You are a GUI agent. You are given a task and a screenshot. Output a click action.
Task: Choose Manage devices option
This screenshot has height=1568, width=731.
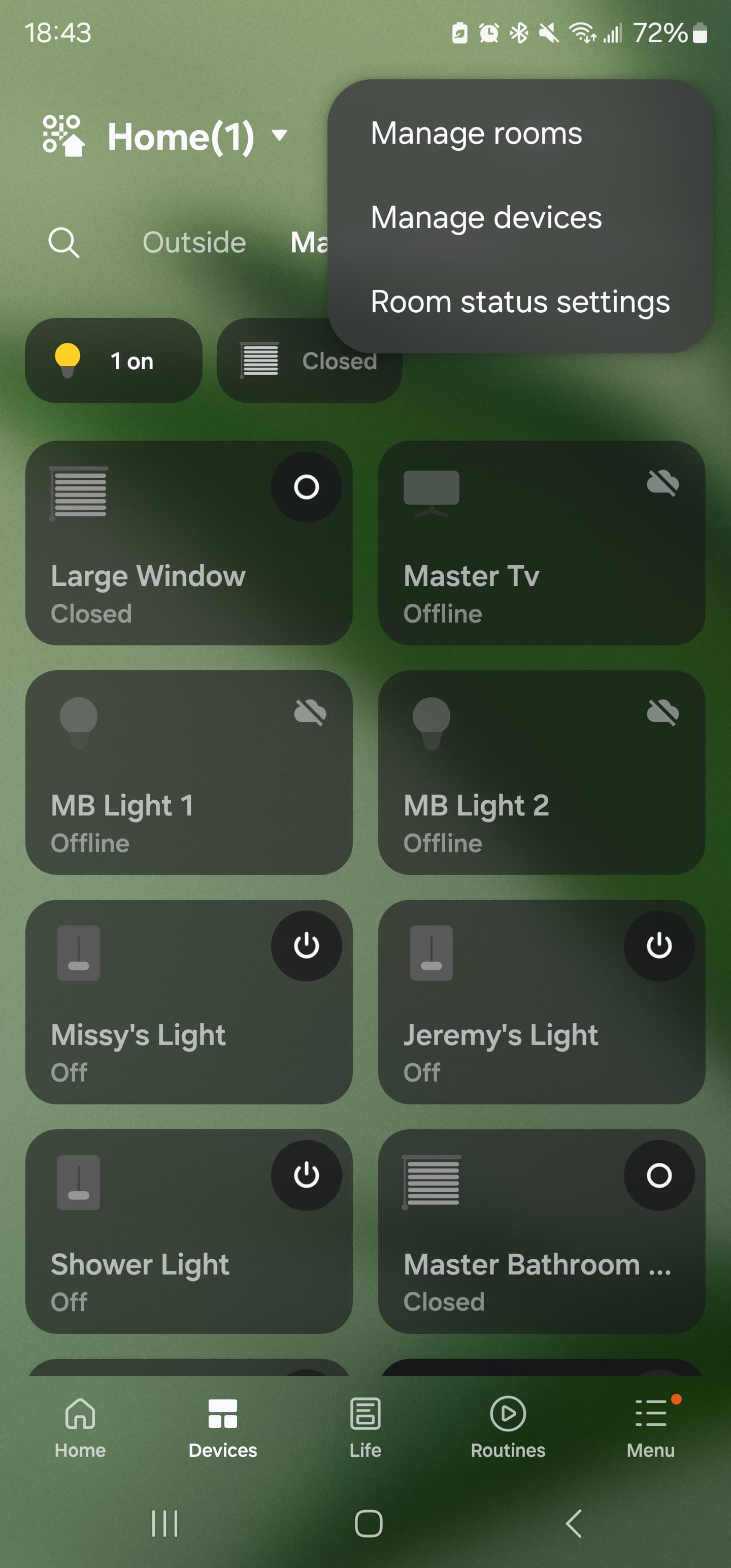(486, 218)
